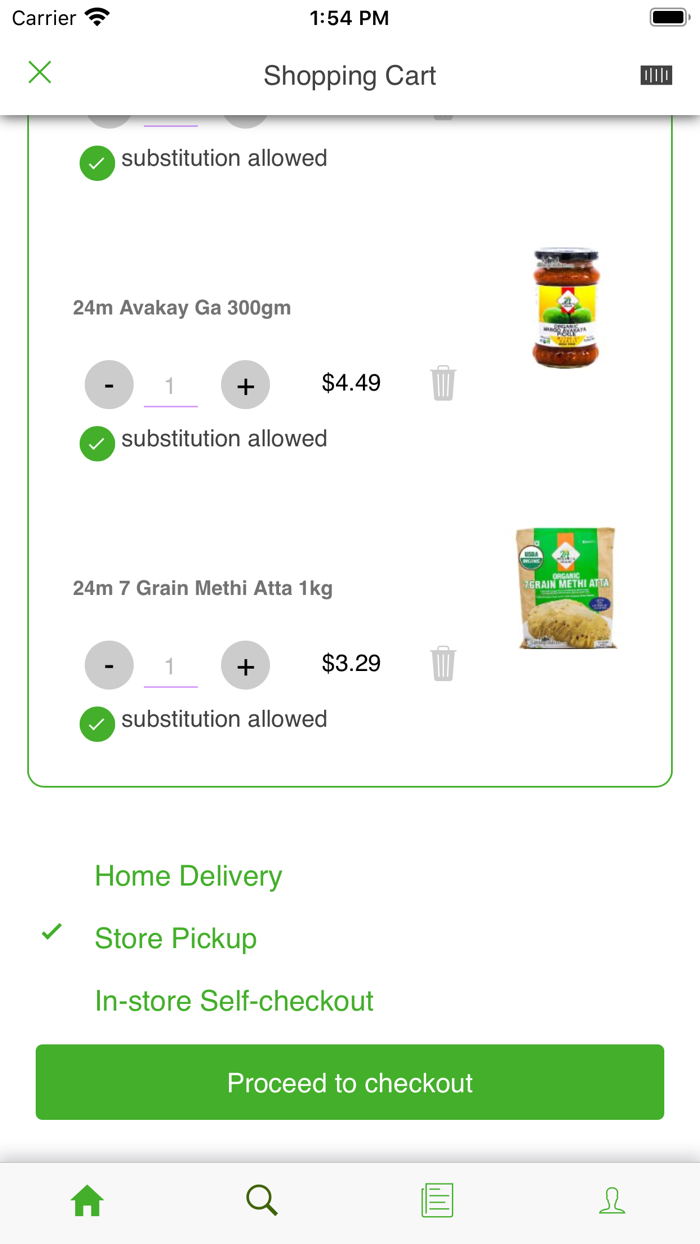Delete 24m Avakay Ga 300gm from cart

[x=443, y=383]
